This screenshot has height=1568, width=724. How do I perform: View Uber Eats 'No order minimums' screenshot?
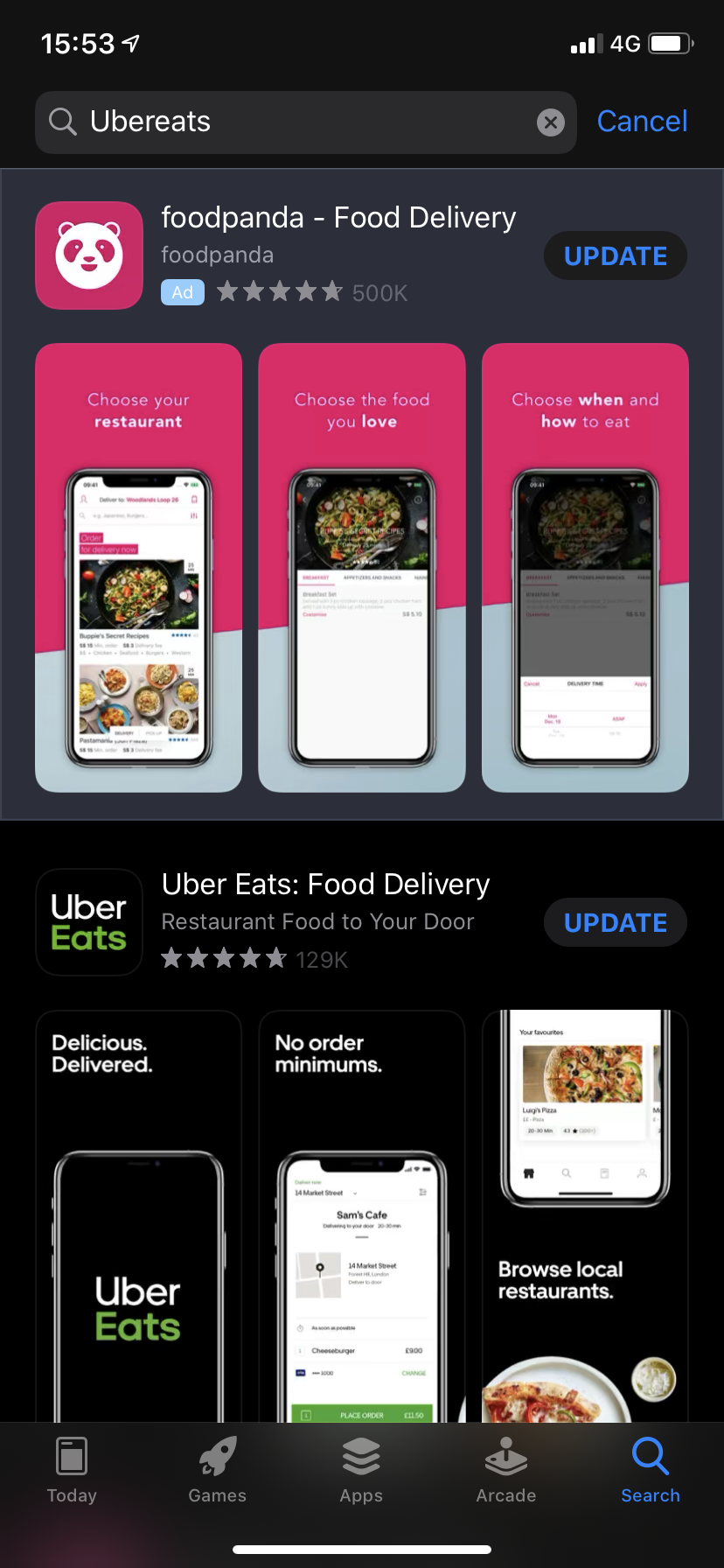point(361,1216)
